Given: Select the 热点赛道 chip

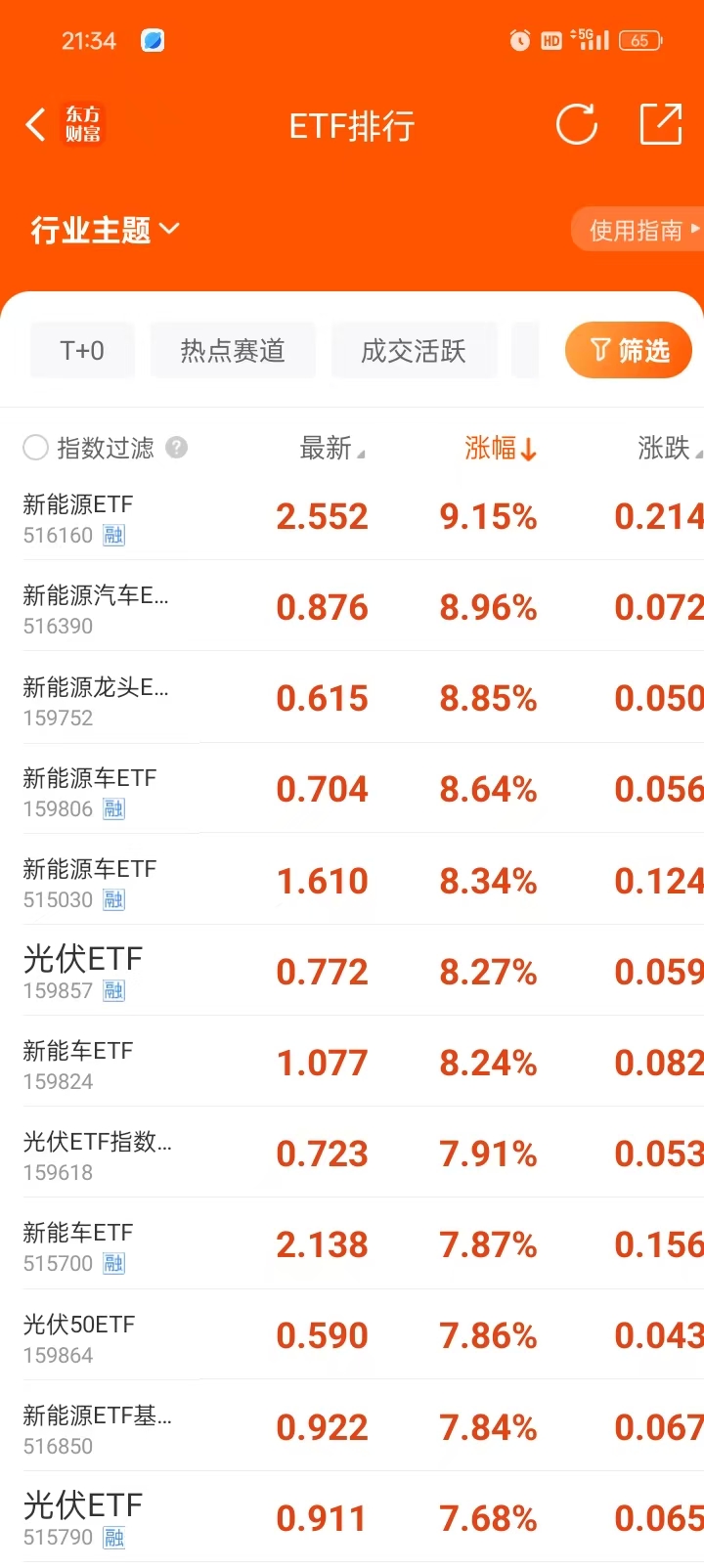Looking at the screenshot, I should (x=233, y=351).
